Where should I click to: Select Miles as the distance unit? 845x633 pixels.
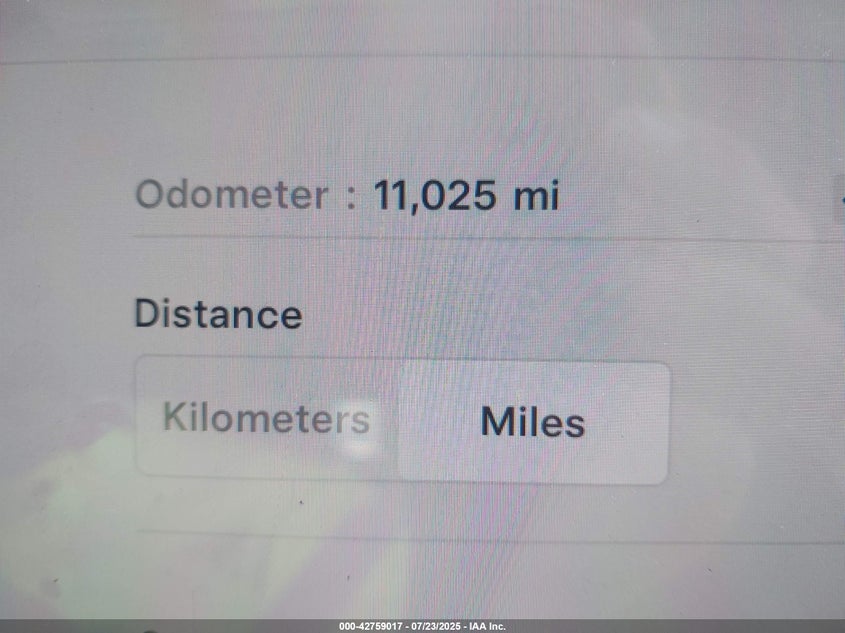pos(533,422)
